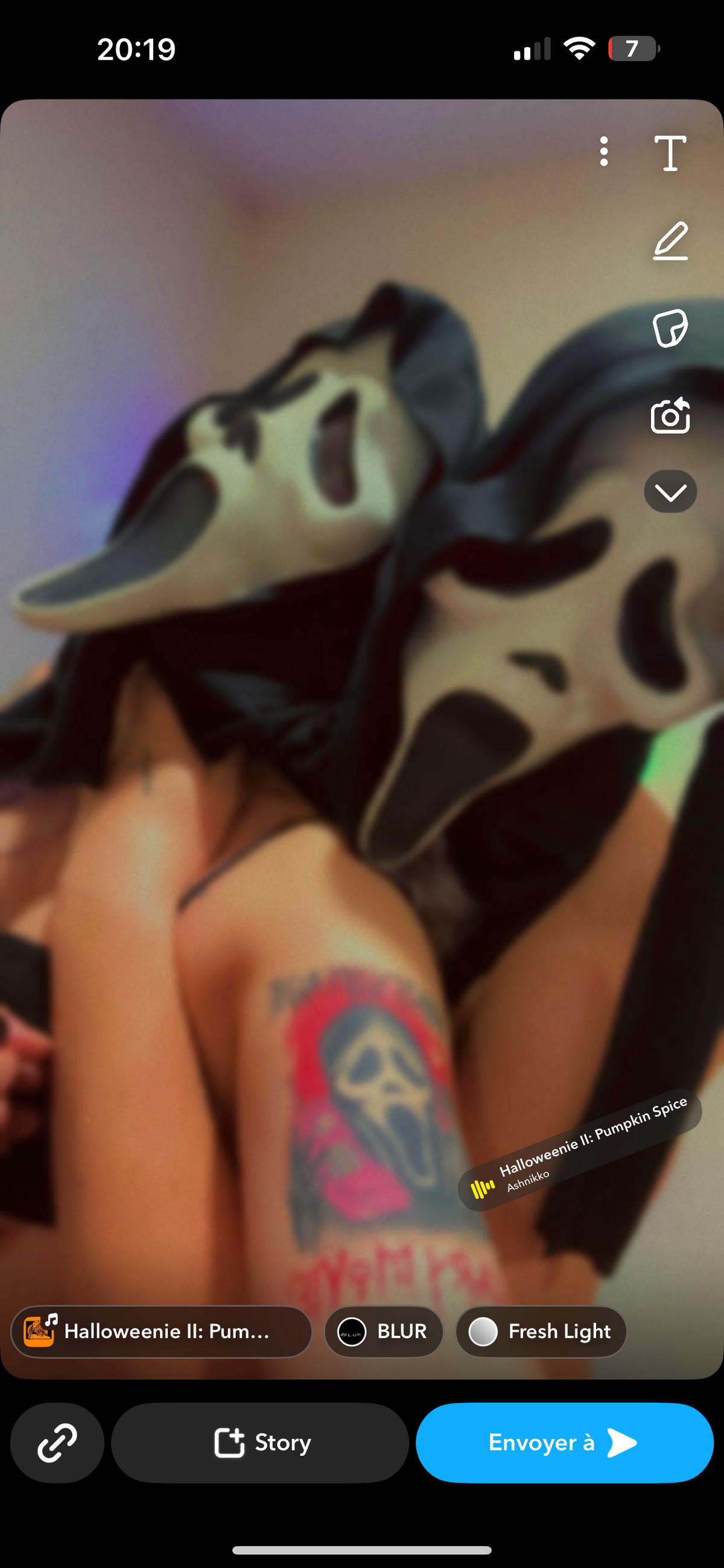The image size is (724, 1568).
Task: Open the Halloweenie II sound chip
Action: (161, 1332)
